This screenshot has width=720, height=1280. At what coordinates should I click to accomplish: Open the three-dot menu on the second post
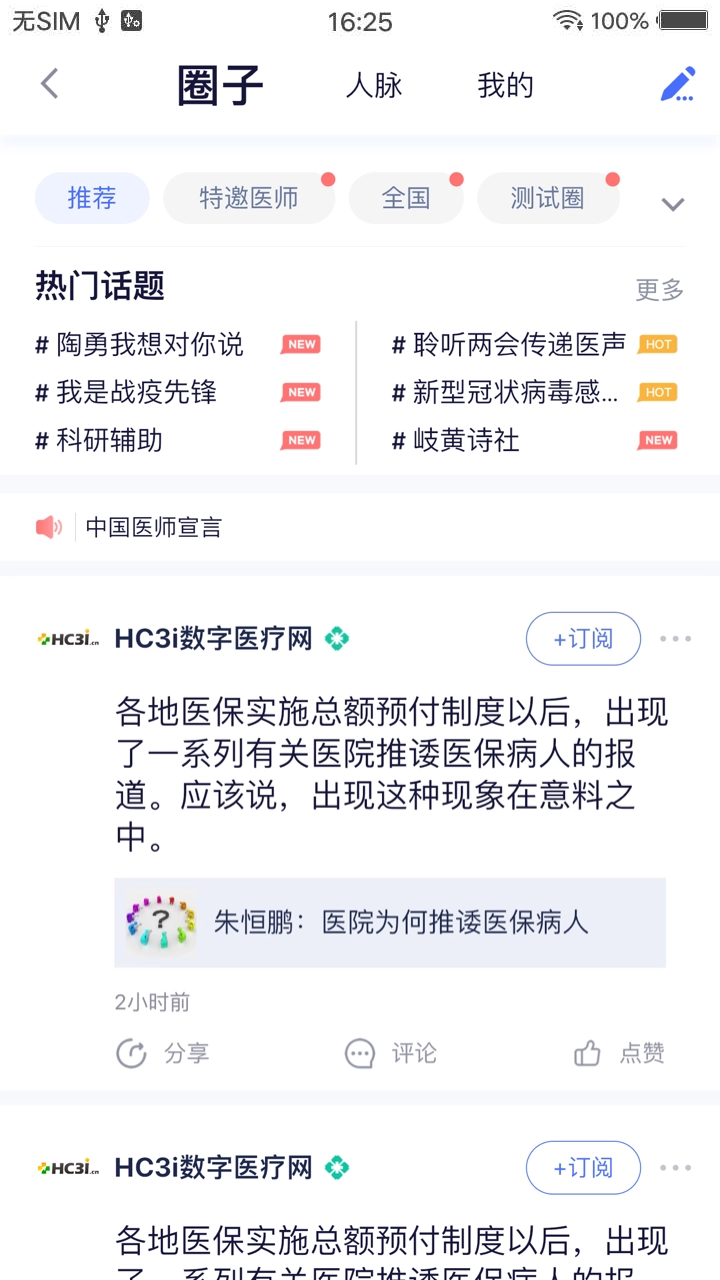point(676,1167)
